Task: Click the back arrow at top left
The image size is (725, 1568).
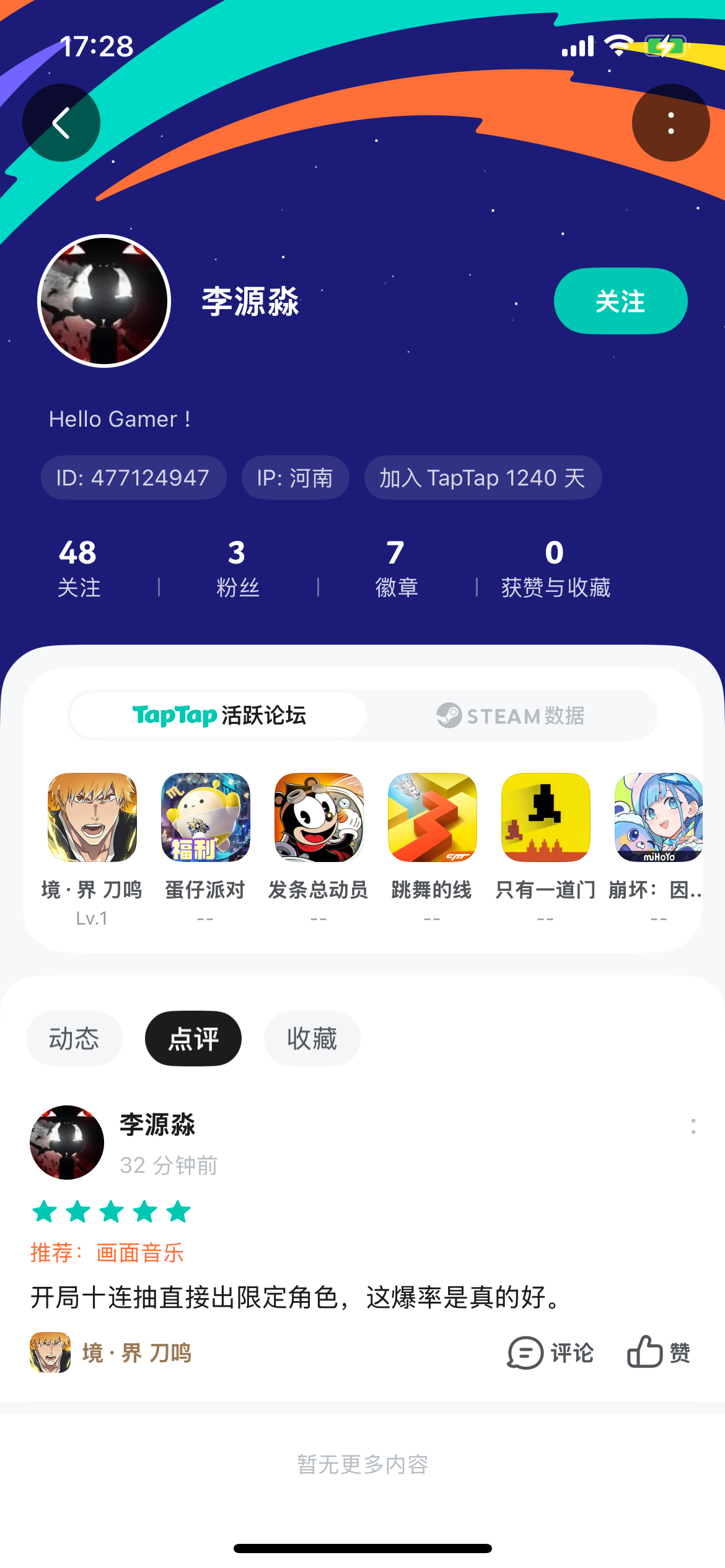Action: point(60,123)
